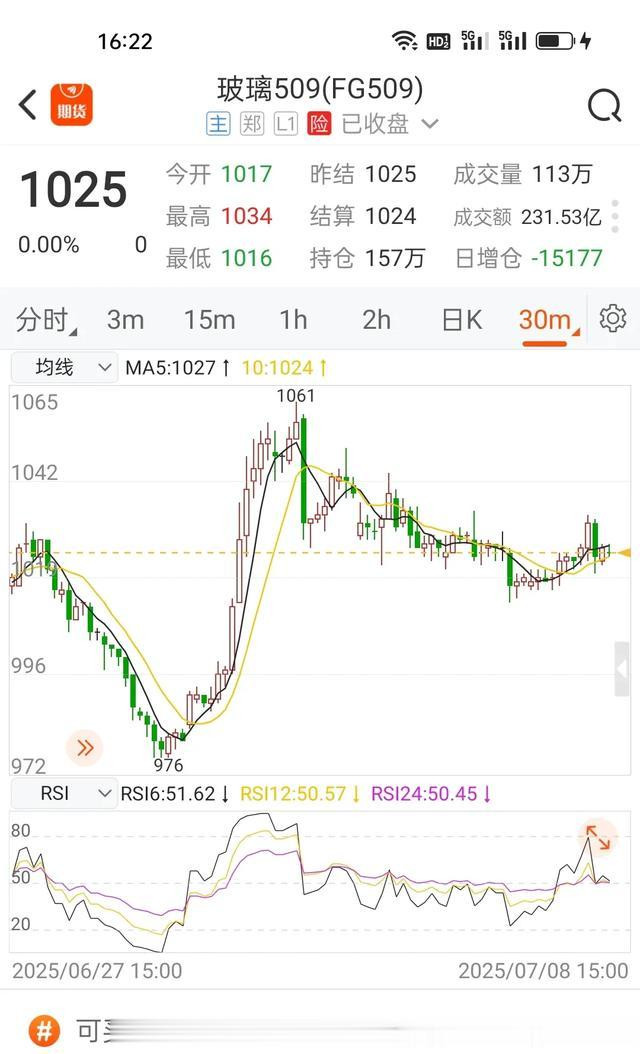The width and height of the screenshot is (640, 1054).
Task: Open chart settings gear icon
Action: 612,318
